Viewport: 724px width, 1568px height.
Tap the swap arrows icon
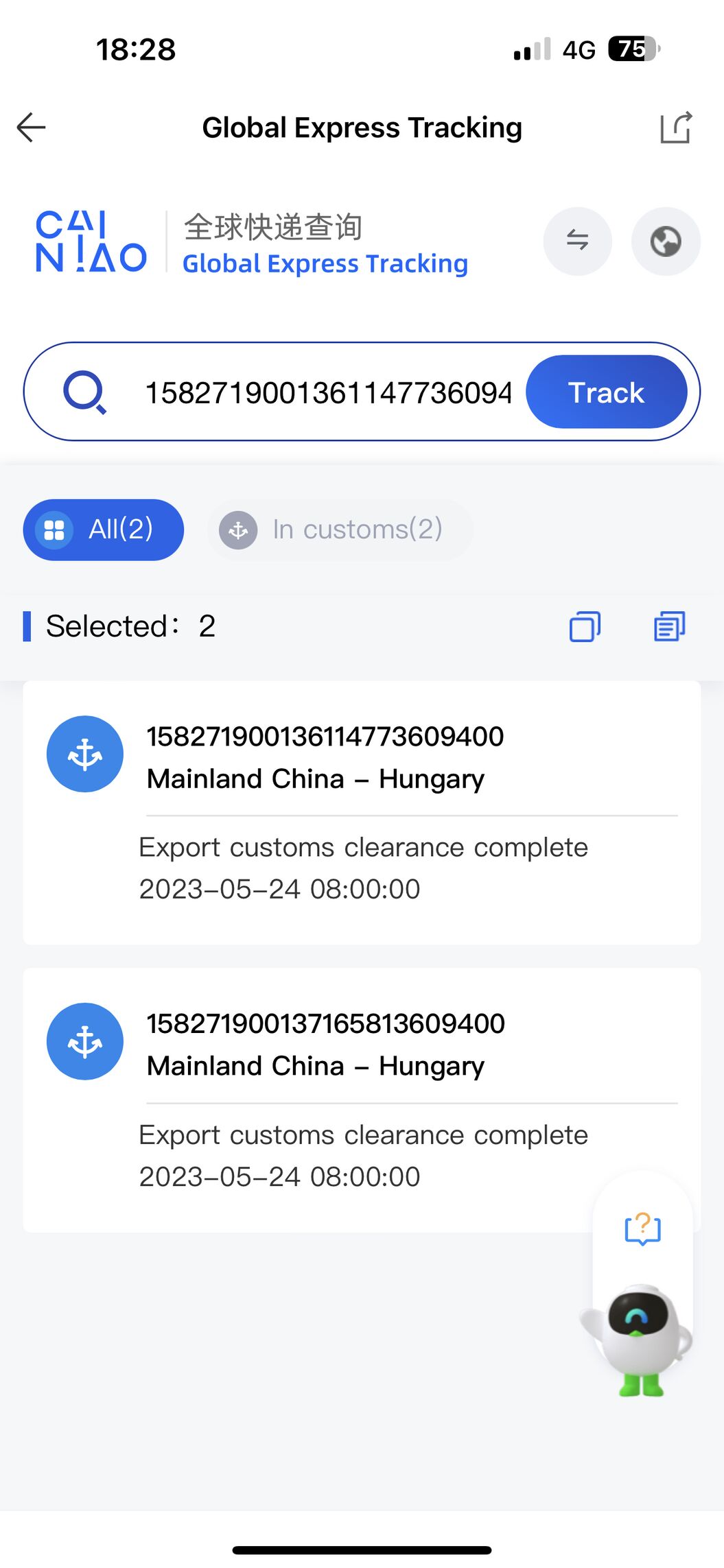click(x=577, y=241)
